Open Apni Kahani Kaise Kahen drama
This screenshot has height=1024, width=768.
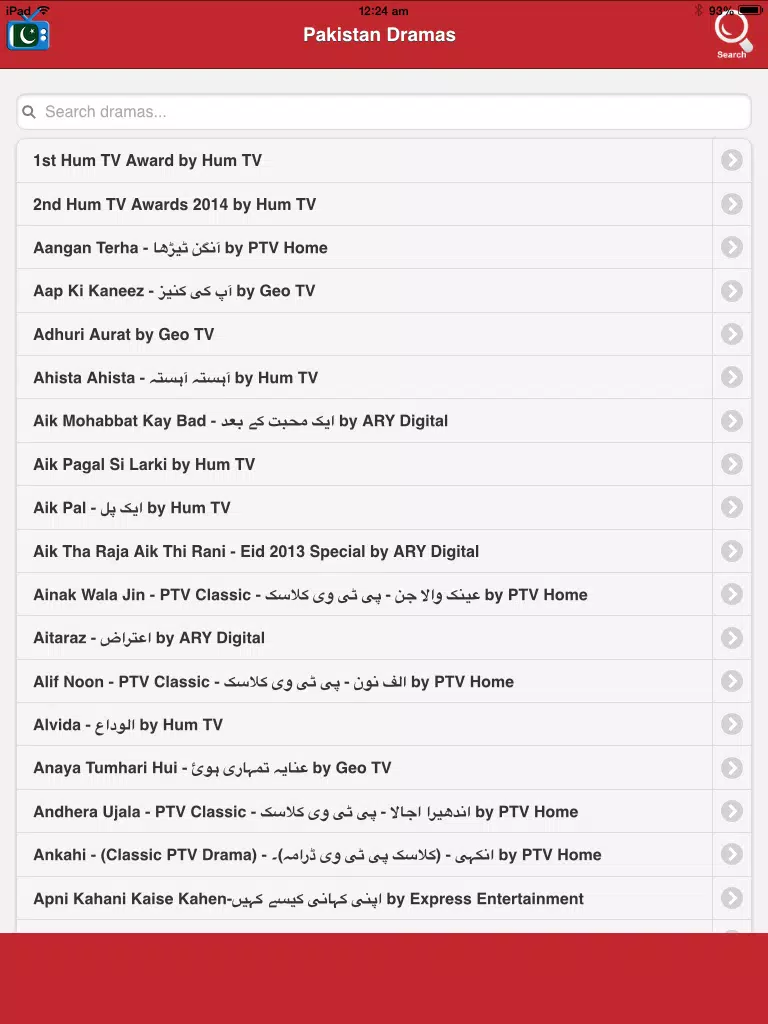[384, 899]
